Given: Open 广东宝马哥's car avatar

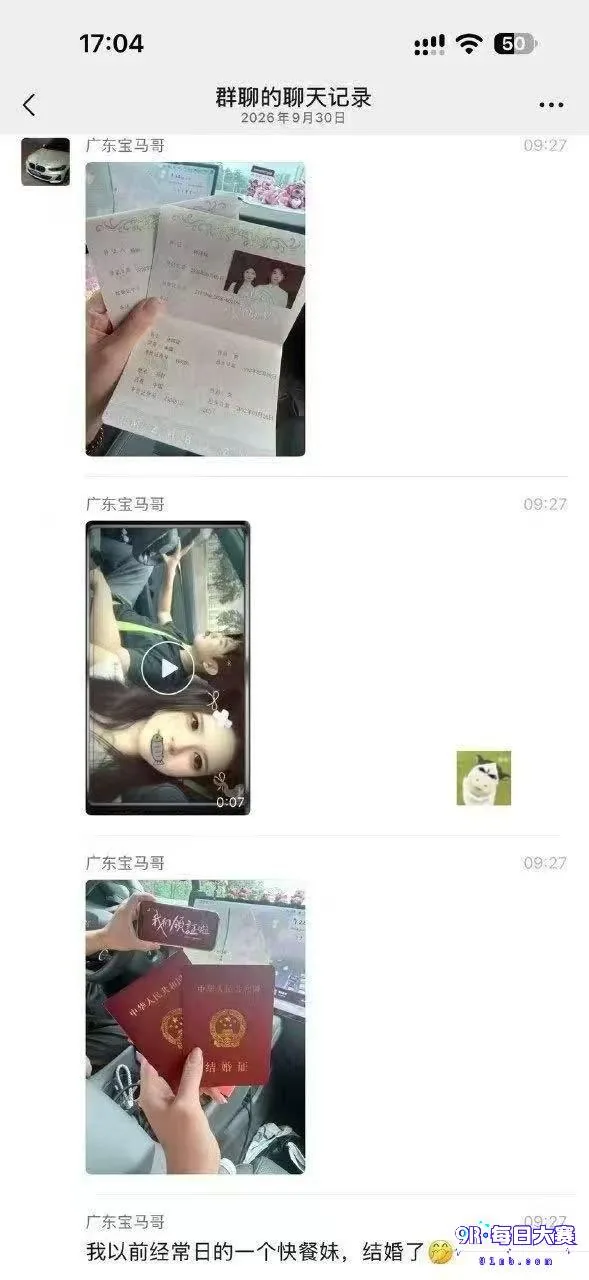Looking at the screenshot, I should pyautogui.click(x=46, y=162).
